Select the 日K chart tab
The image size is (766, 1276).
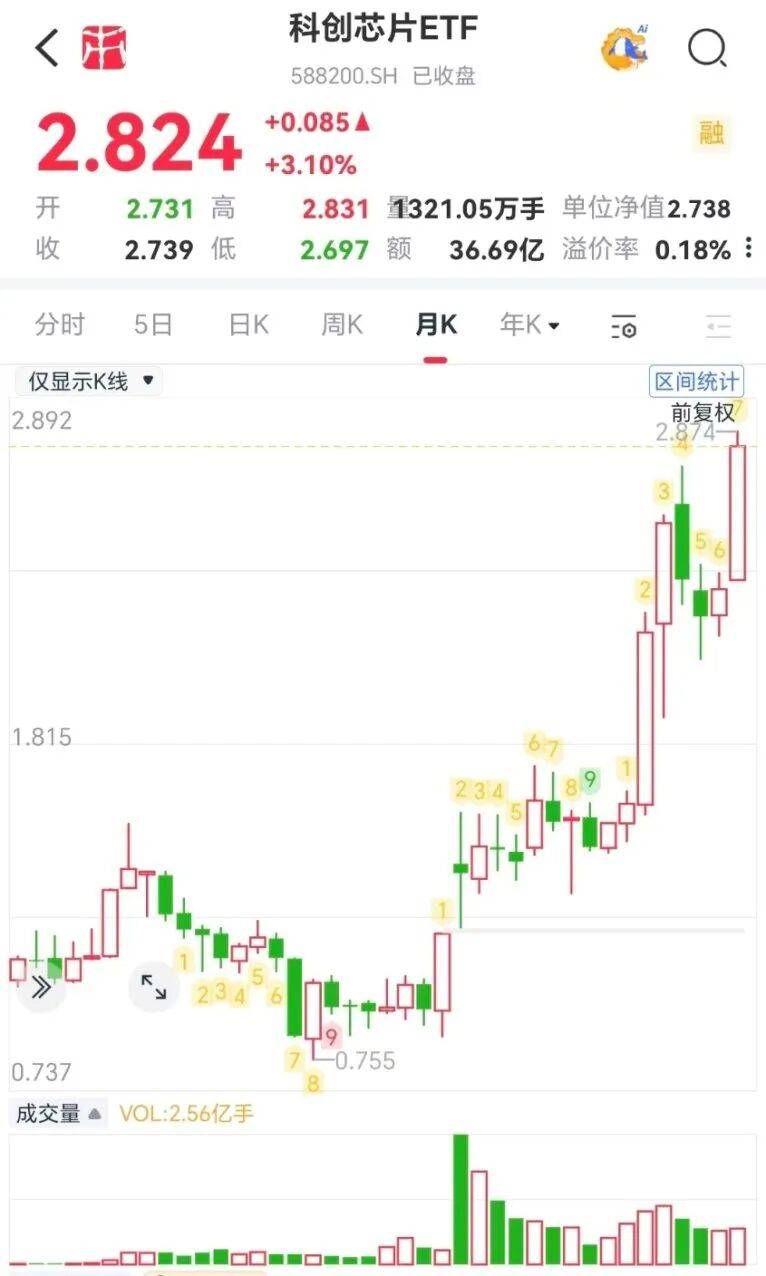[248, 325]
